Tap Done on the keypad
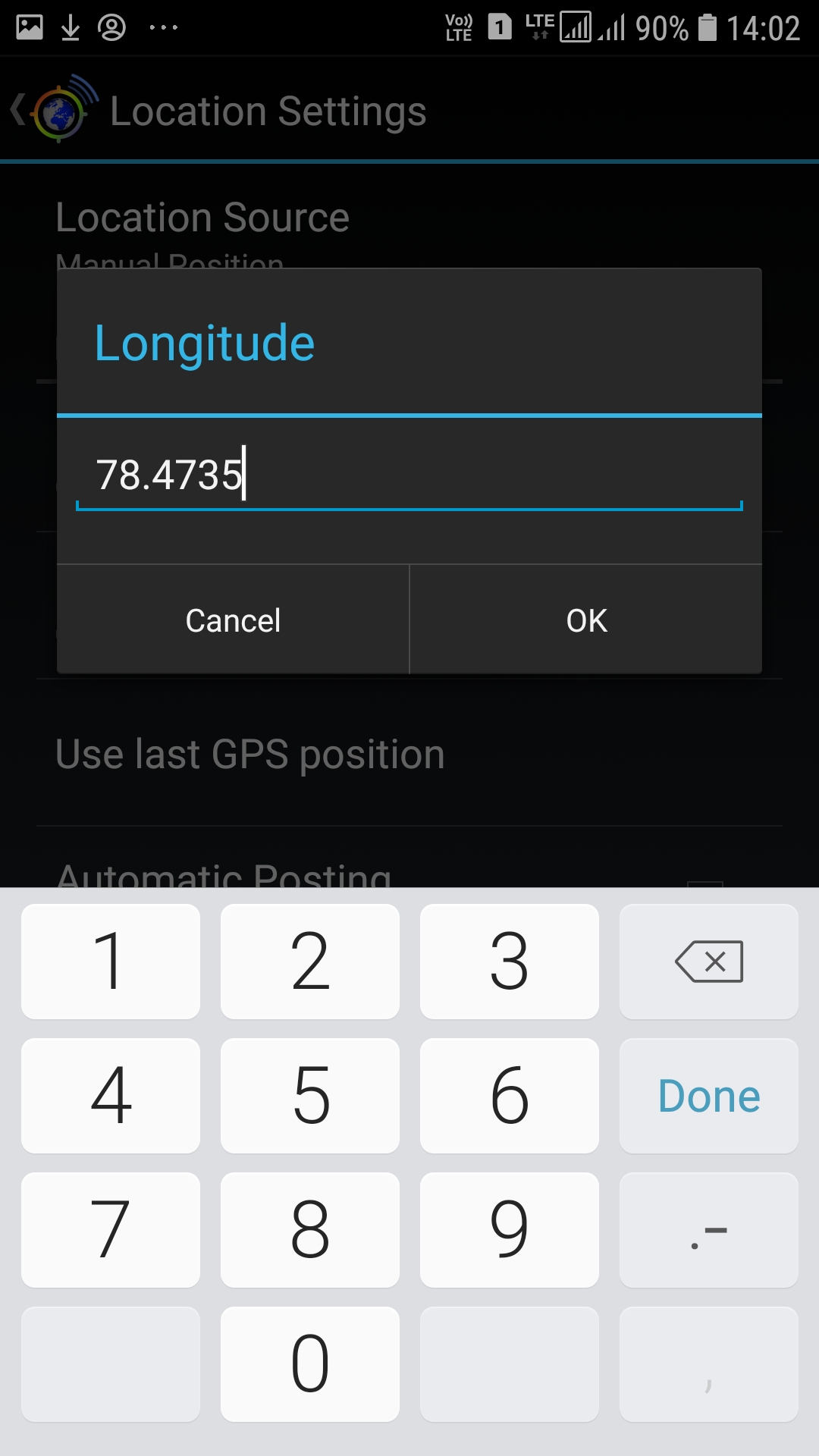The image size is (819, 1456). tap(708, 1096)
